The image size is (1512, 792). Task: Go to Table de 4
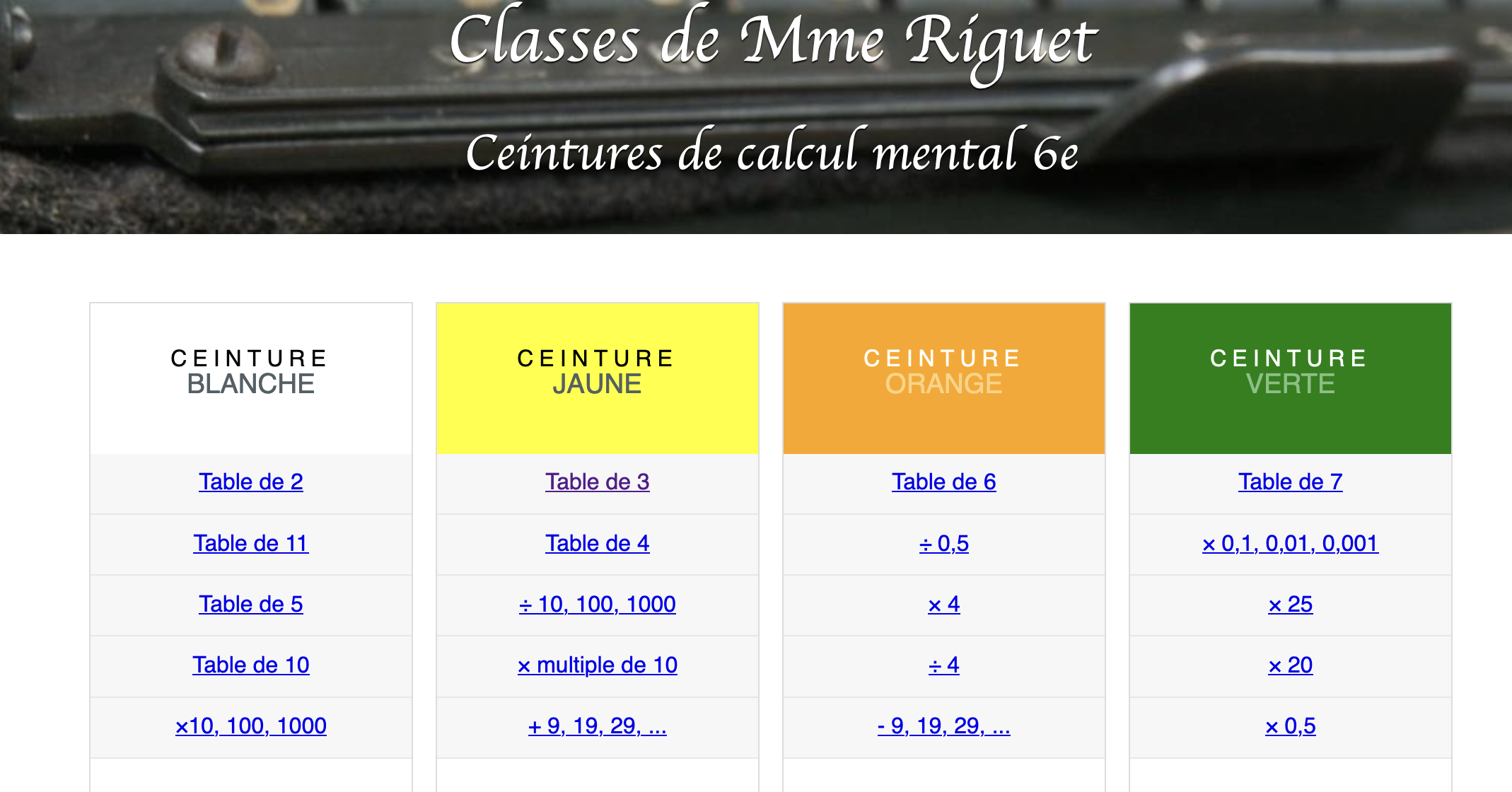click(x=598, y=543)
